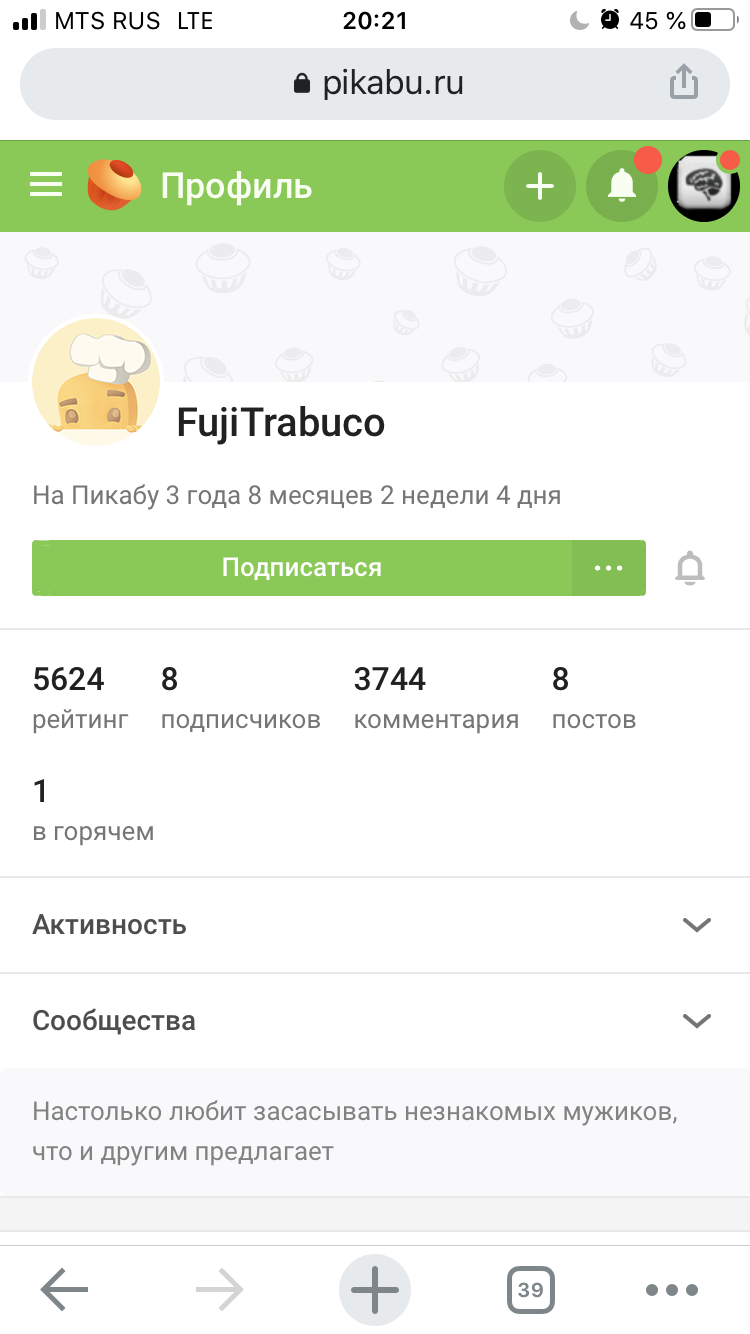Open the notifications bell in header
750x1334 pixels.
(x=622, y=185)
